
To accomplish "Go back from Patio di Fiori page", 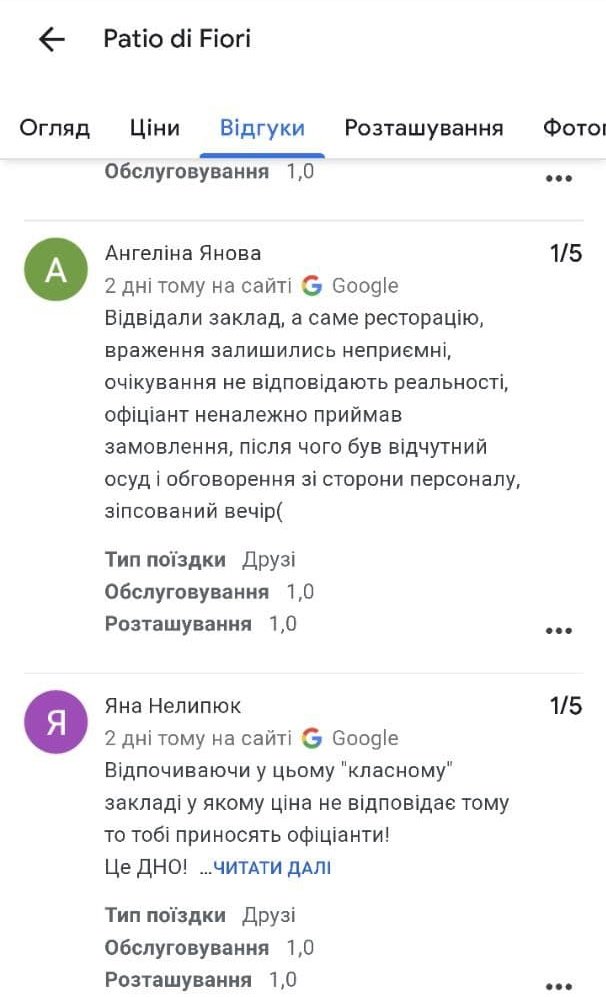I will click(51, 40).
